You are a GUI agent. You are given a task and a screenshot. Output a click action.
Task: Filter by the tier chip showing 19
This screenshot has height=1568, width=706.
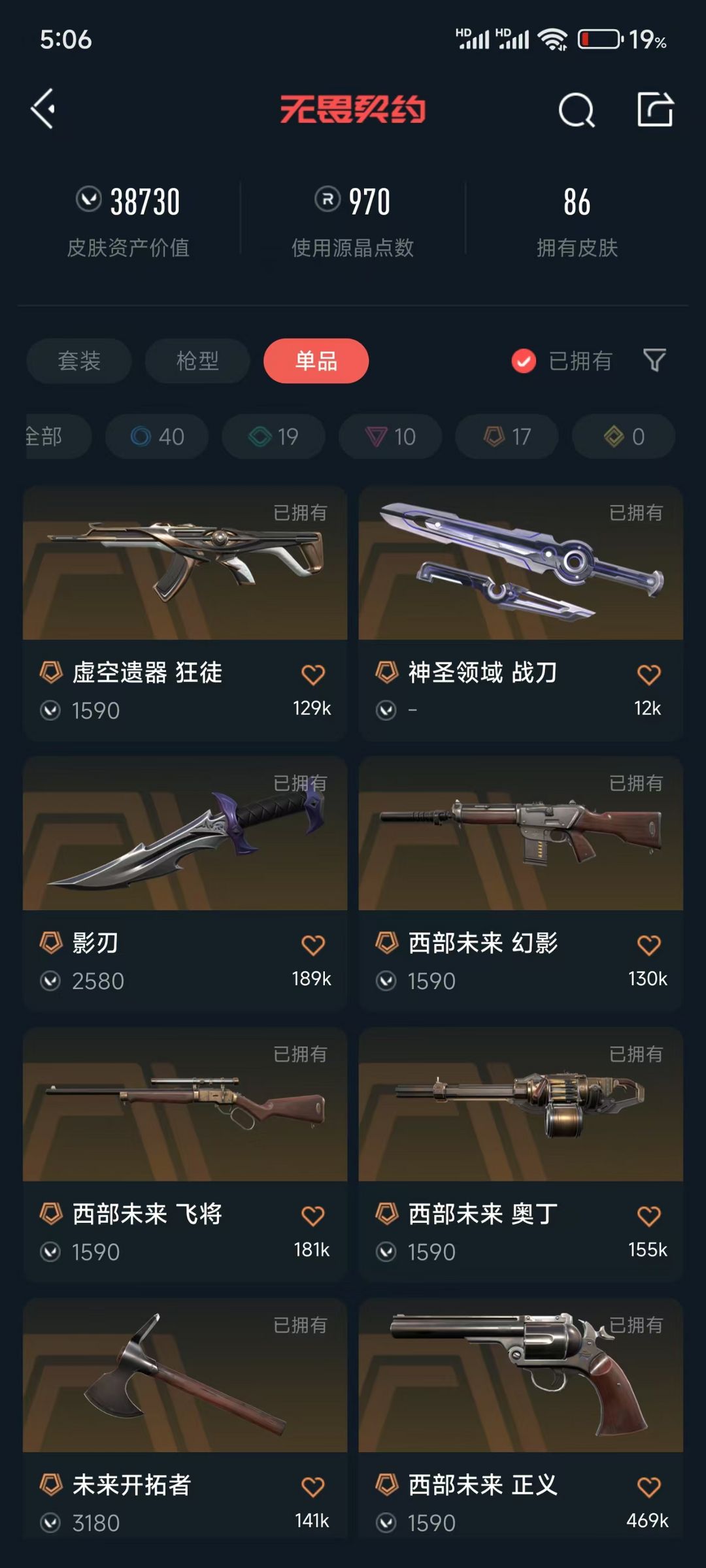(x=273, y=436)
